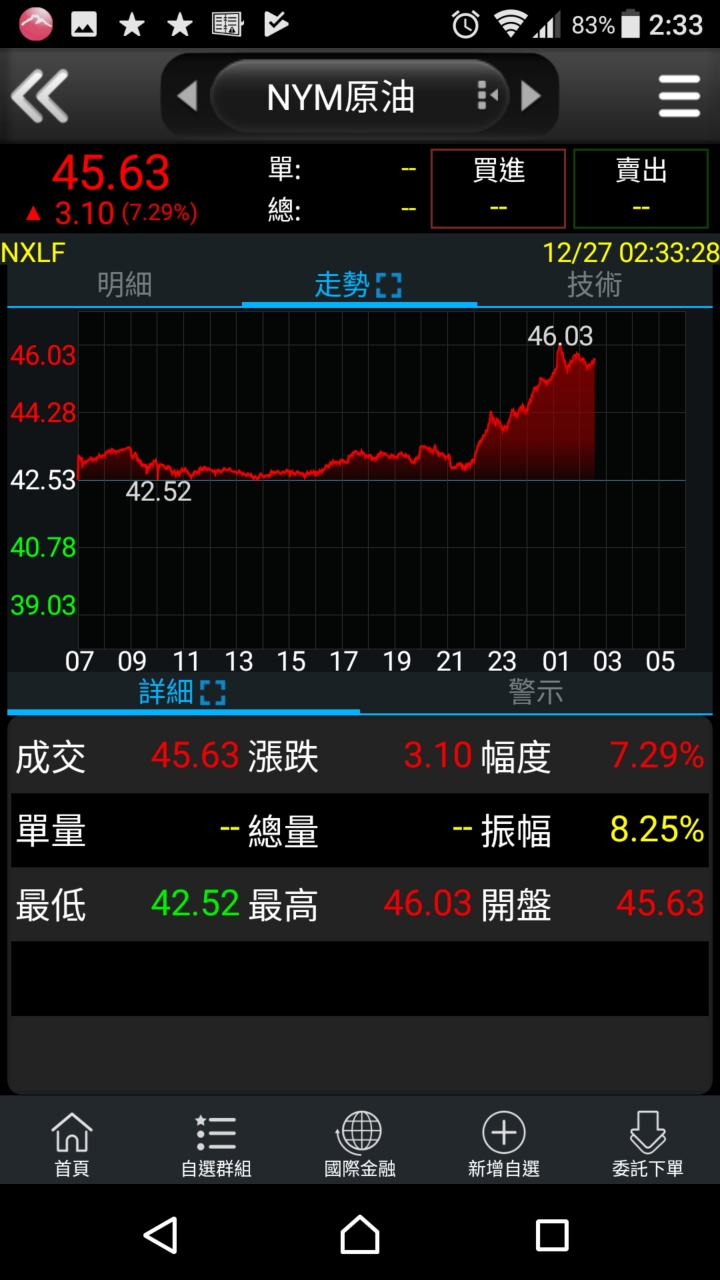Go to 首頁 home

pyautogui.click(x=72, y=1145)
